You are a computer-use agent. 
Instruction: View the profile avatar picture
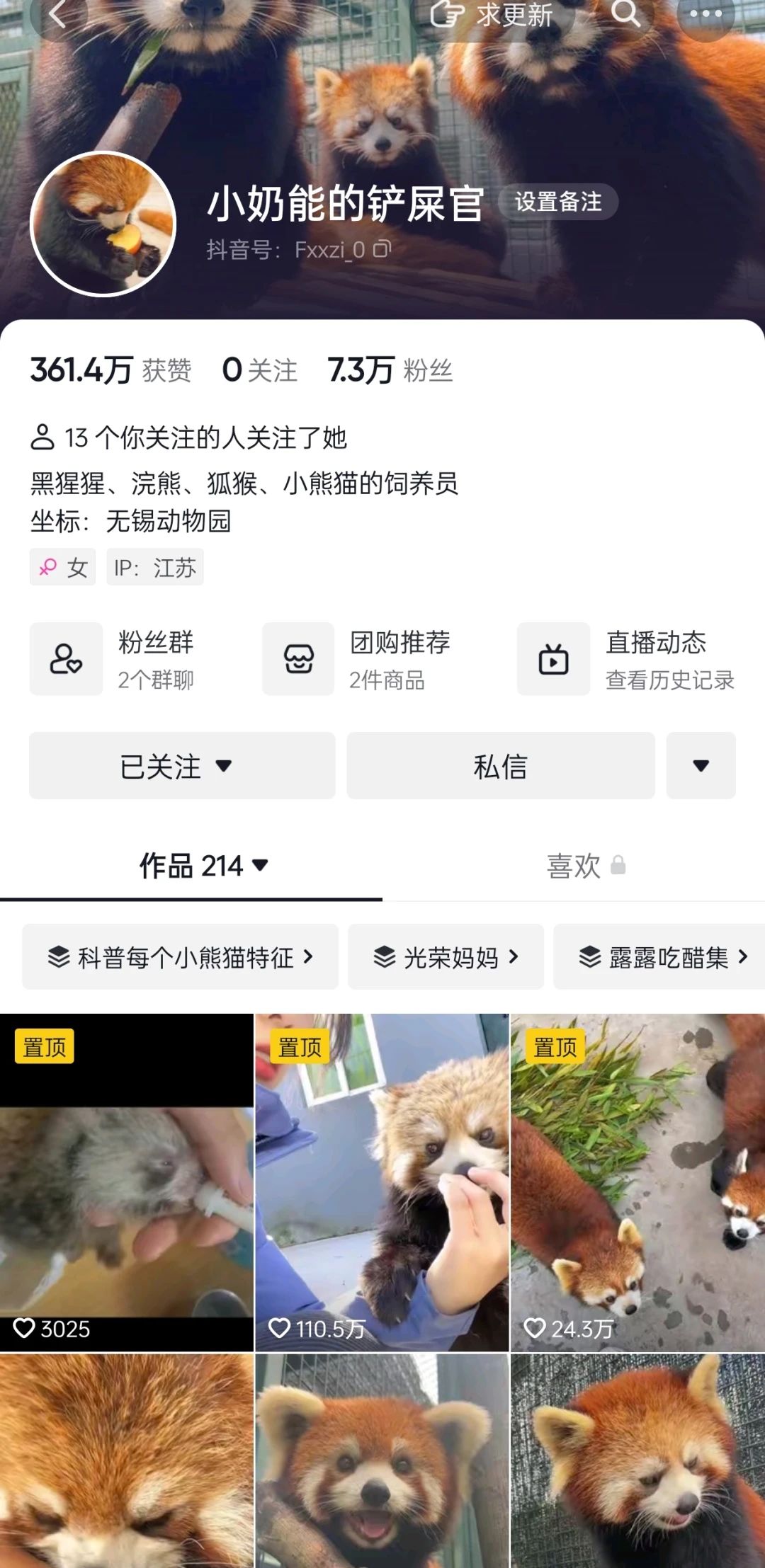[x=103, y=224]
